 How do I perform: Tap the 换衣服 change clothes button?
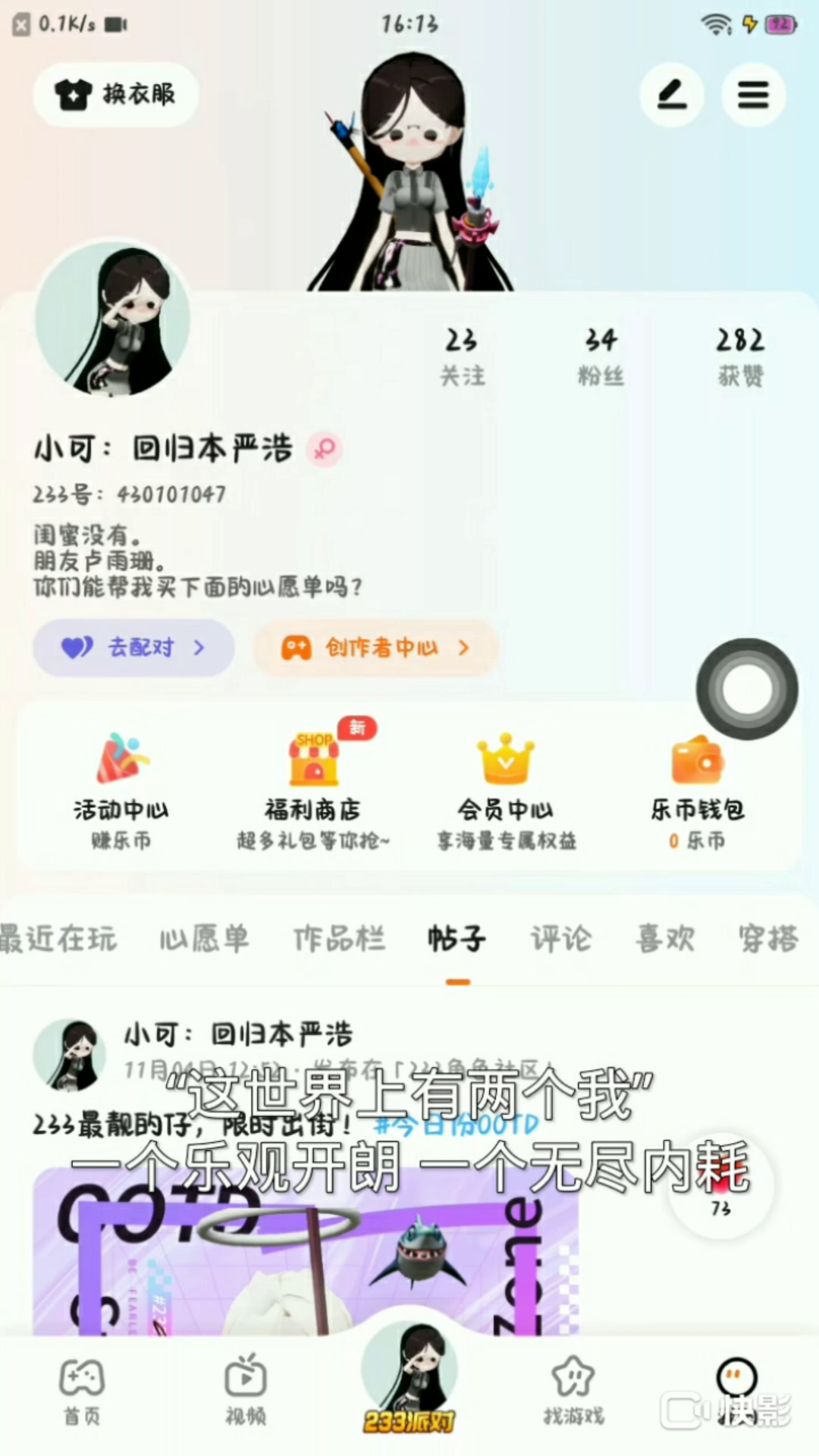pyautogui.click(x=116, y=94)
